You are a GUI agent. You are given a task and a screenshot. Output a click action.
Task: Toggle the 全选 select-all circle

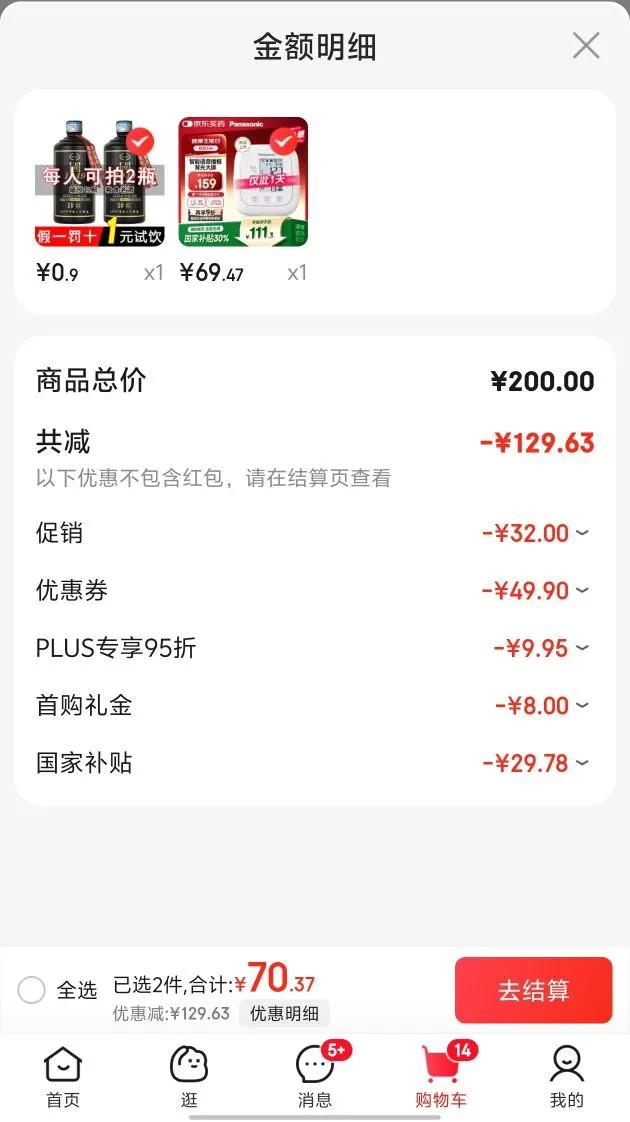click(32, 990)
